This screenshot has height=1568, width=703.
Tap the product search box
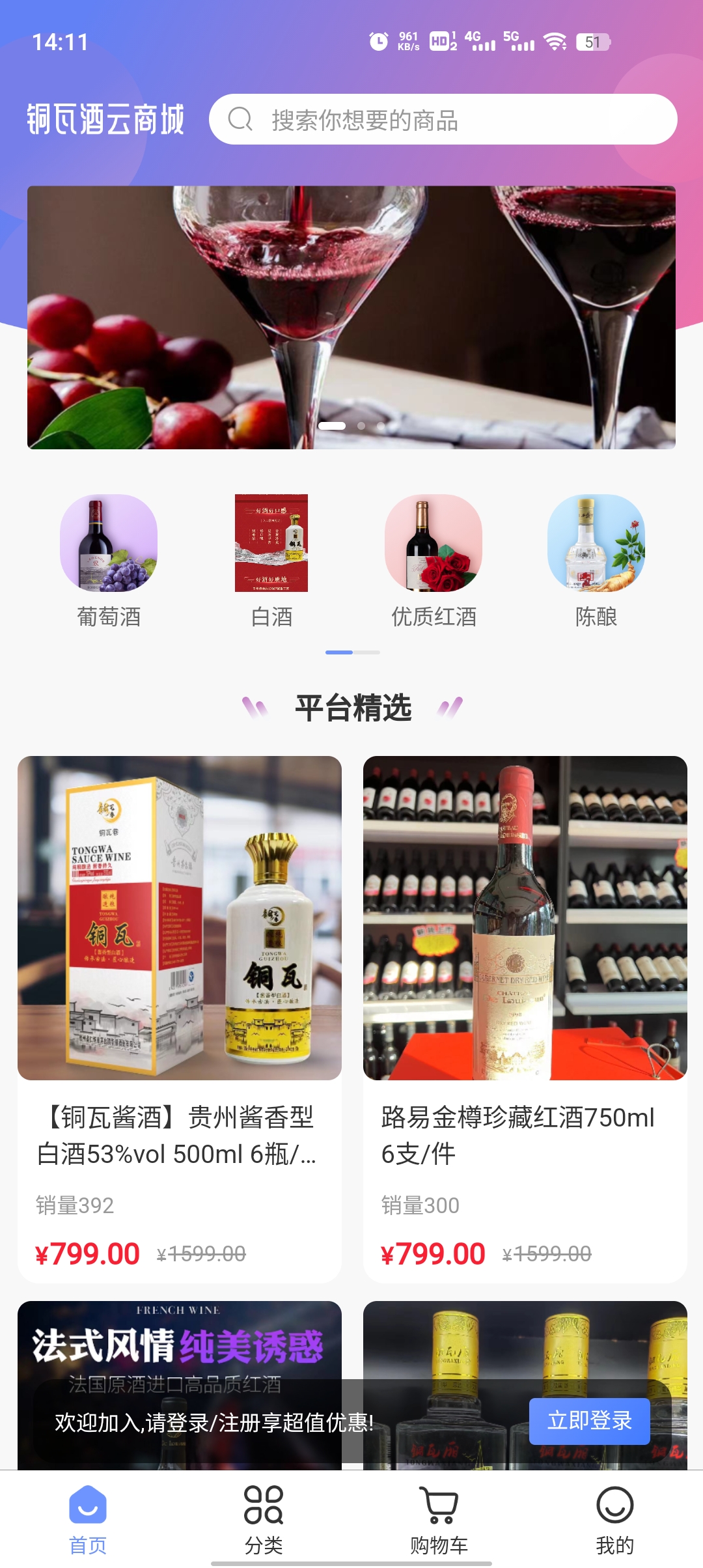pyautogui.click(x=443, y=120)
